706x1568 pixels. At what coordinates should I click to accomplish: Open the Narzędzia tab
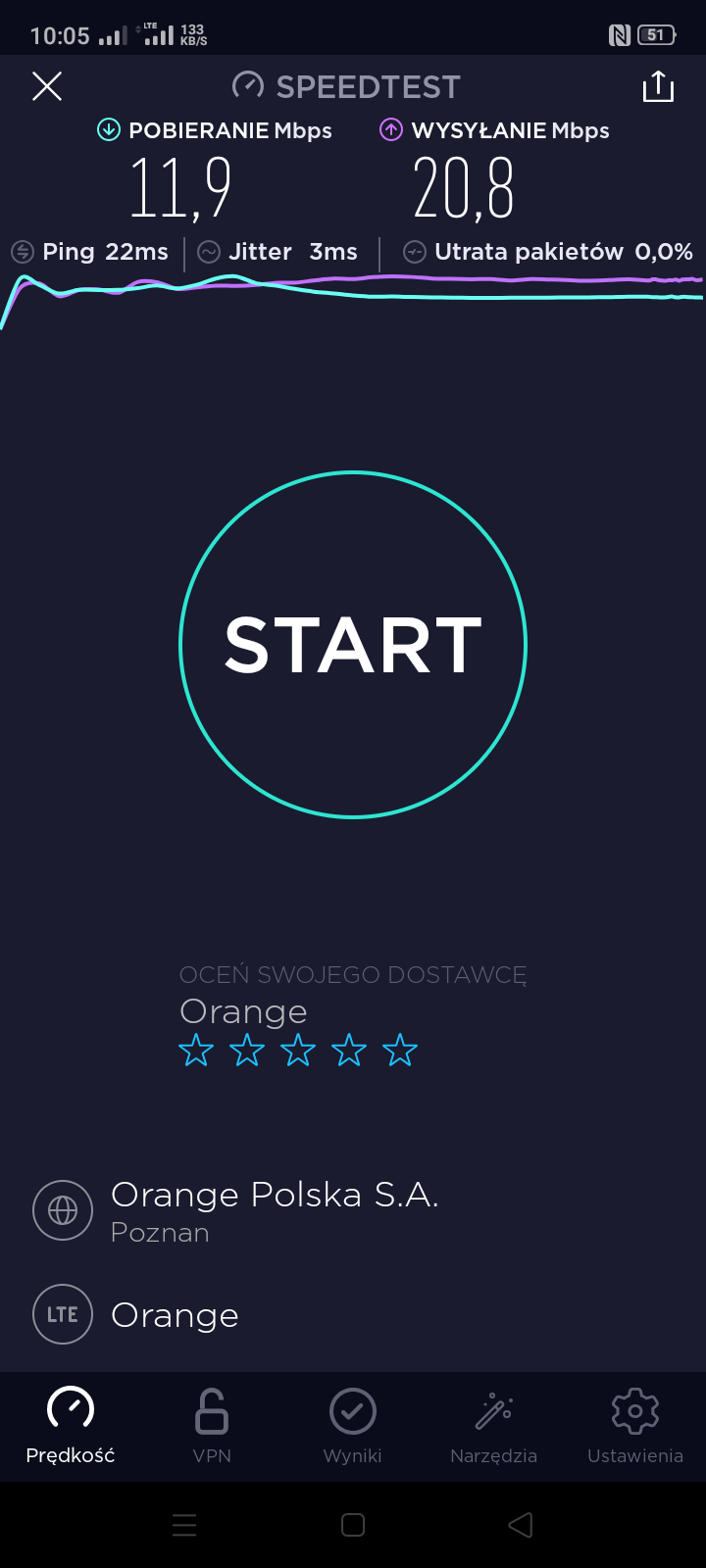point(493,1425)
